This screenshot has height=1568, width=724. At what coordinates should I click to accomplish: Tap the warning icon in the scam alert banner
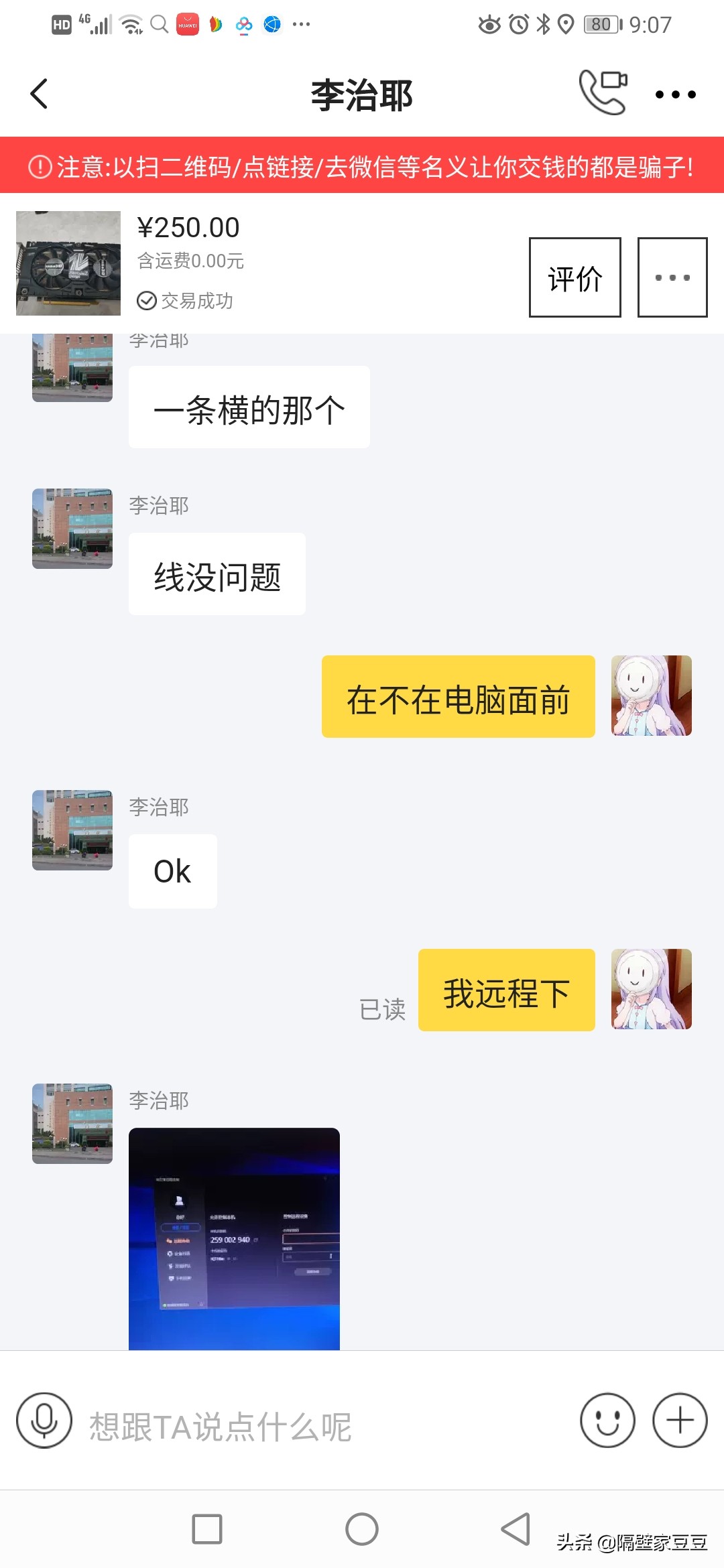[x=40, y=168]
